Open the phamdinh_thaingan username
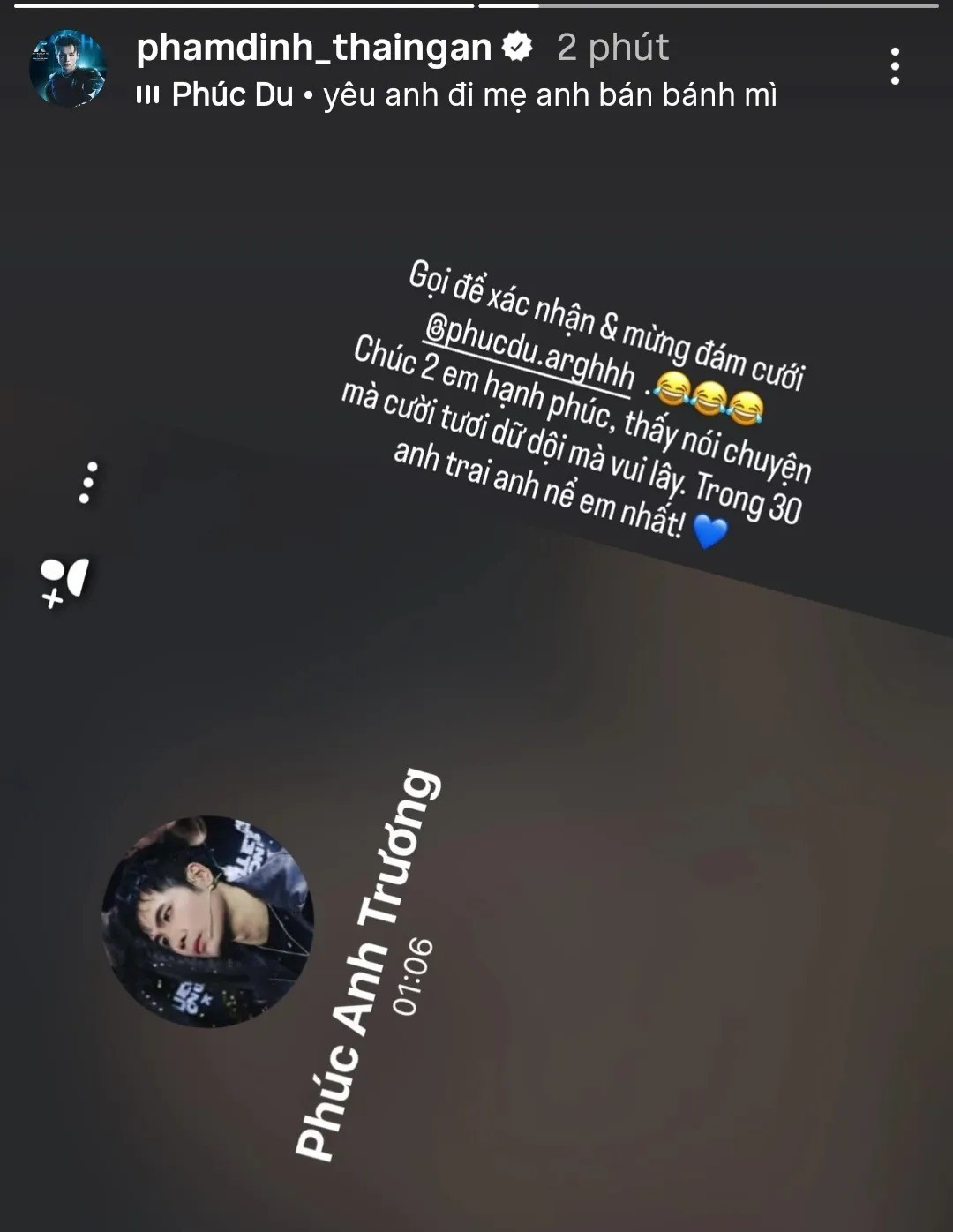This screenshot has height=1232, width=953. click(313, 48)
